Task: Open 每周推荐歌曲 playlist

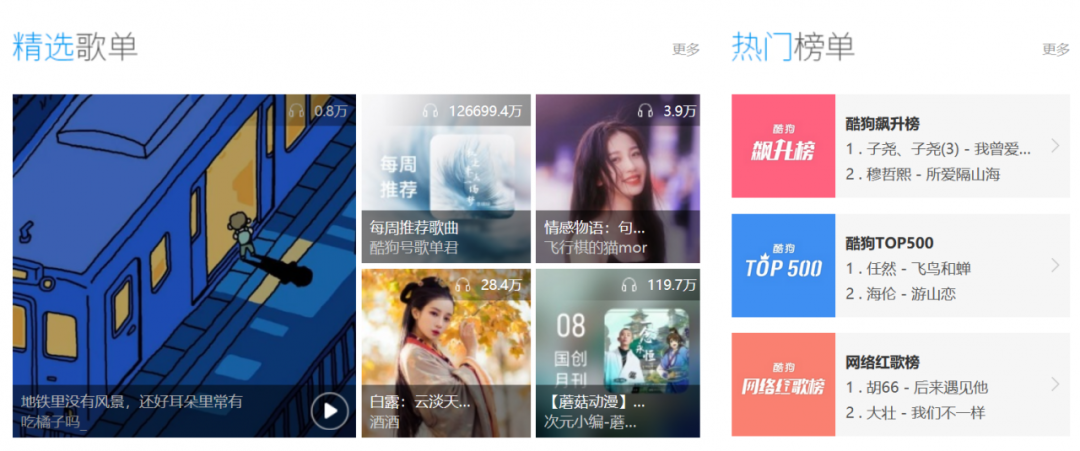Action: (x=445, y=178)
